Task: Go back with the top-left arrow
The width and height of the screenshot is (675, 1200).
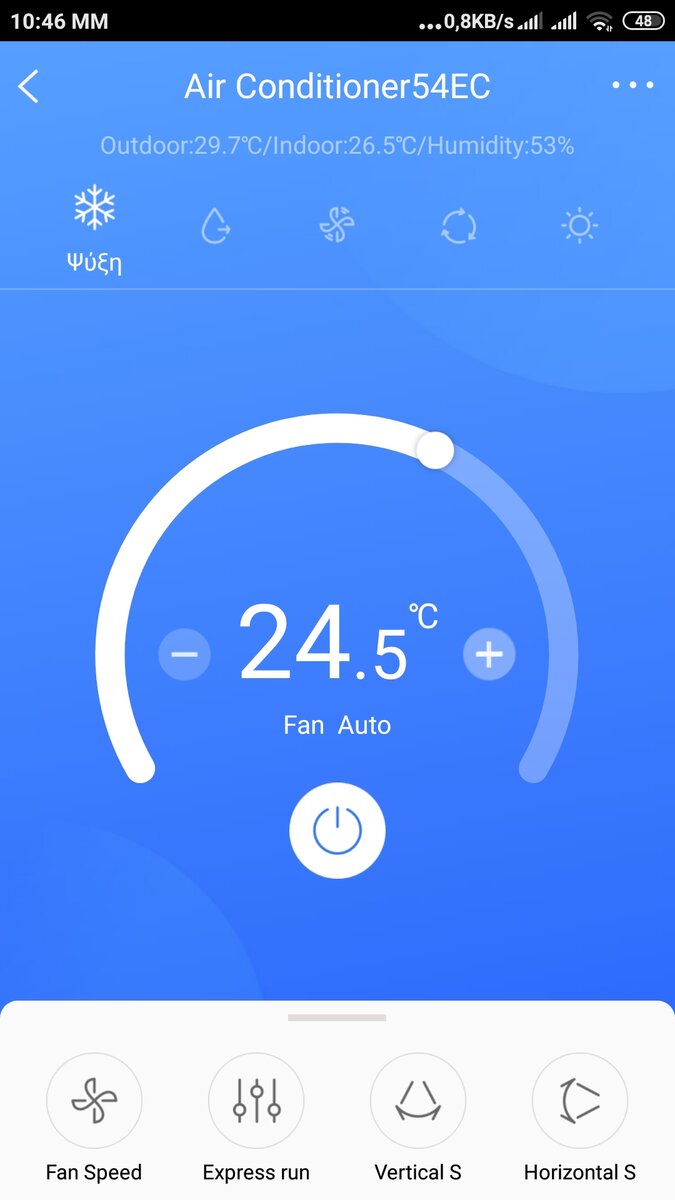Action: pos(29,87)
